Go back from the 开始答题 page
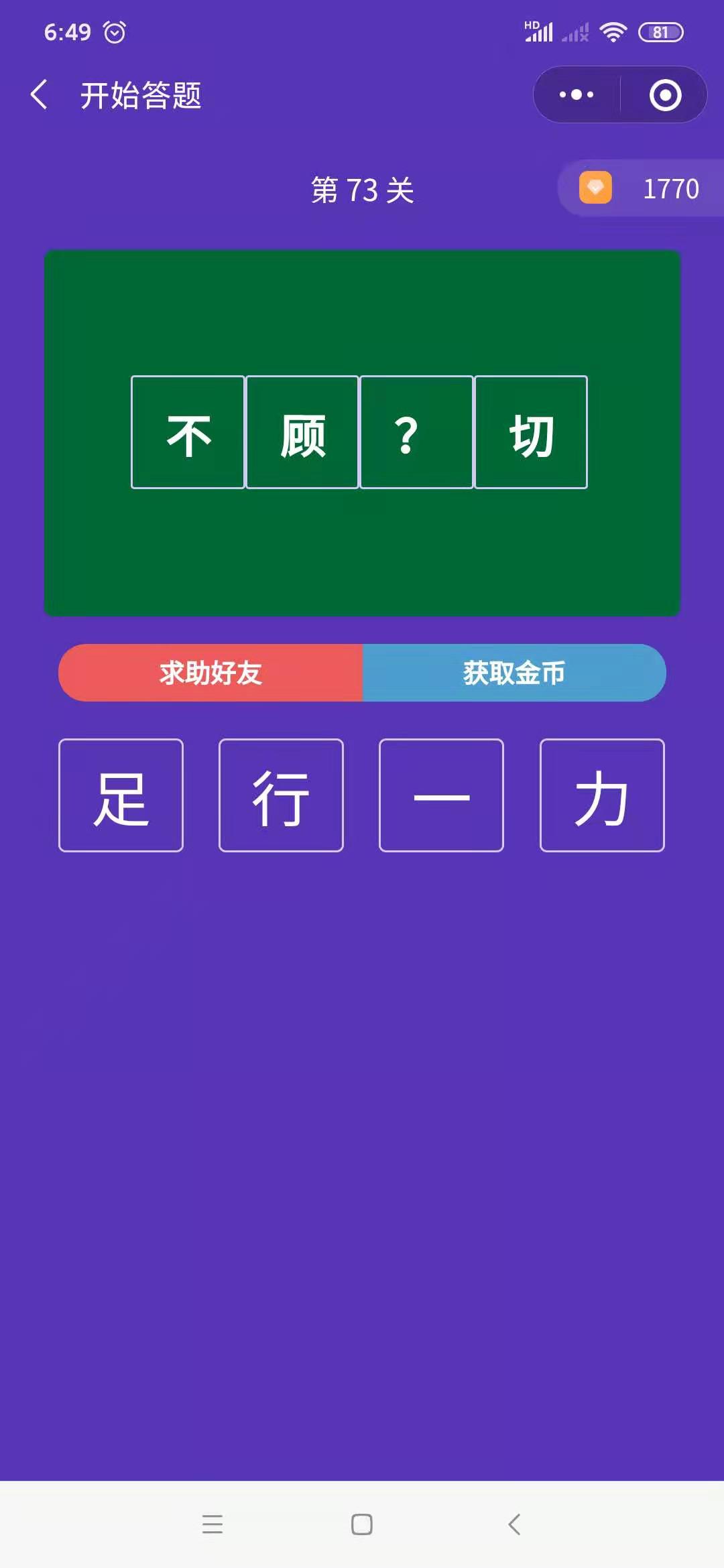 [x=39, y=94]
